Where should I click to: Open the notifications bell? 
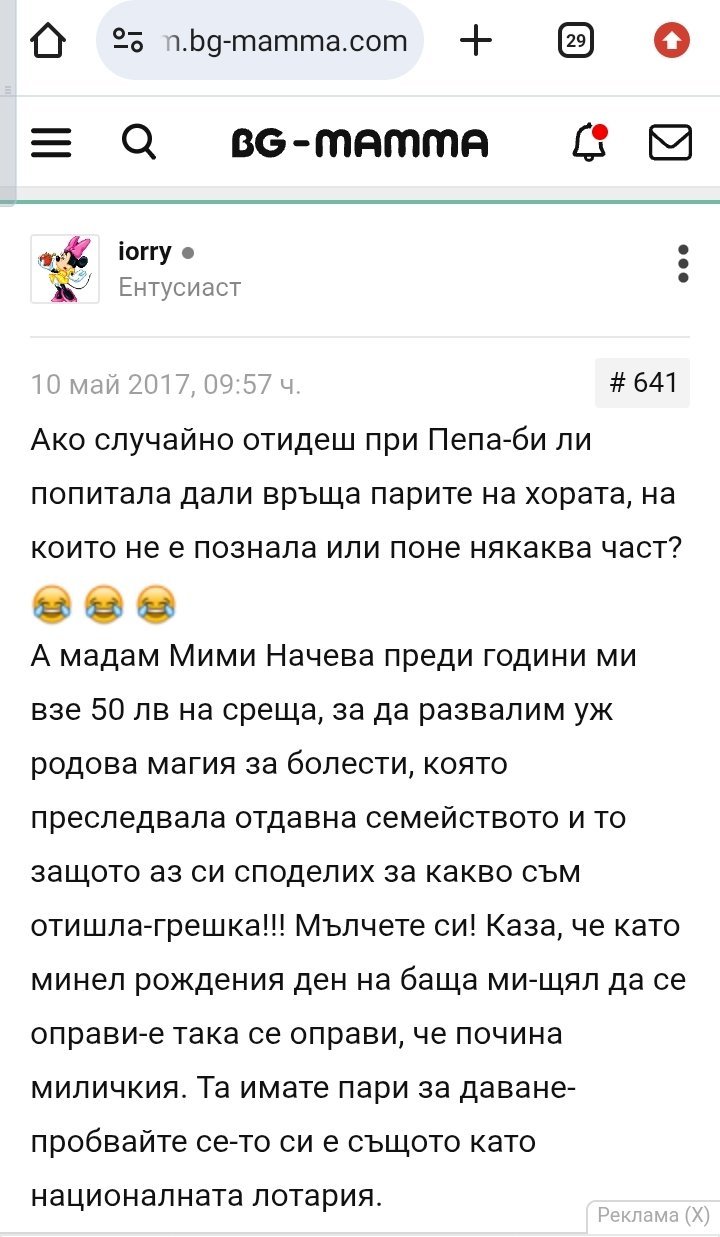click(x=590, y=143)
